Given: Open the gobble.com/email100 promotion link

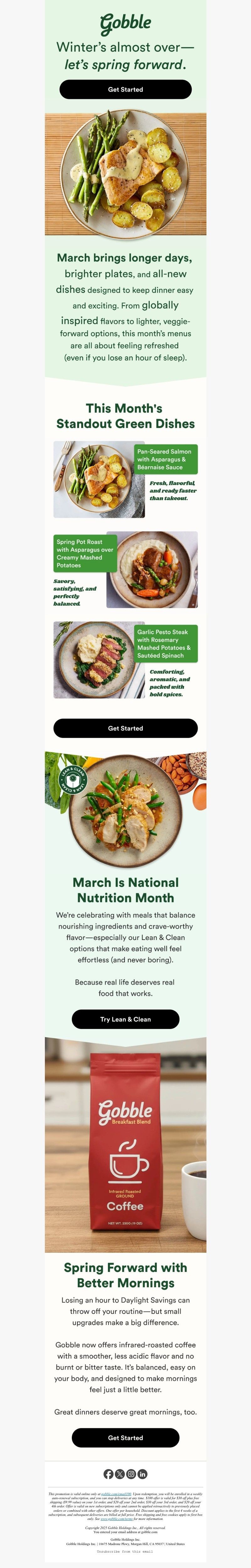Looking at the screenshot, I should [x=116, y=1494].
